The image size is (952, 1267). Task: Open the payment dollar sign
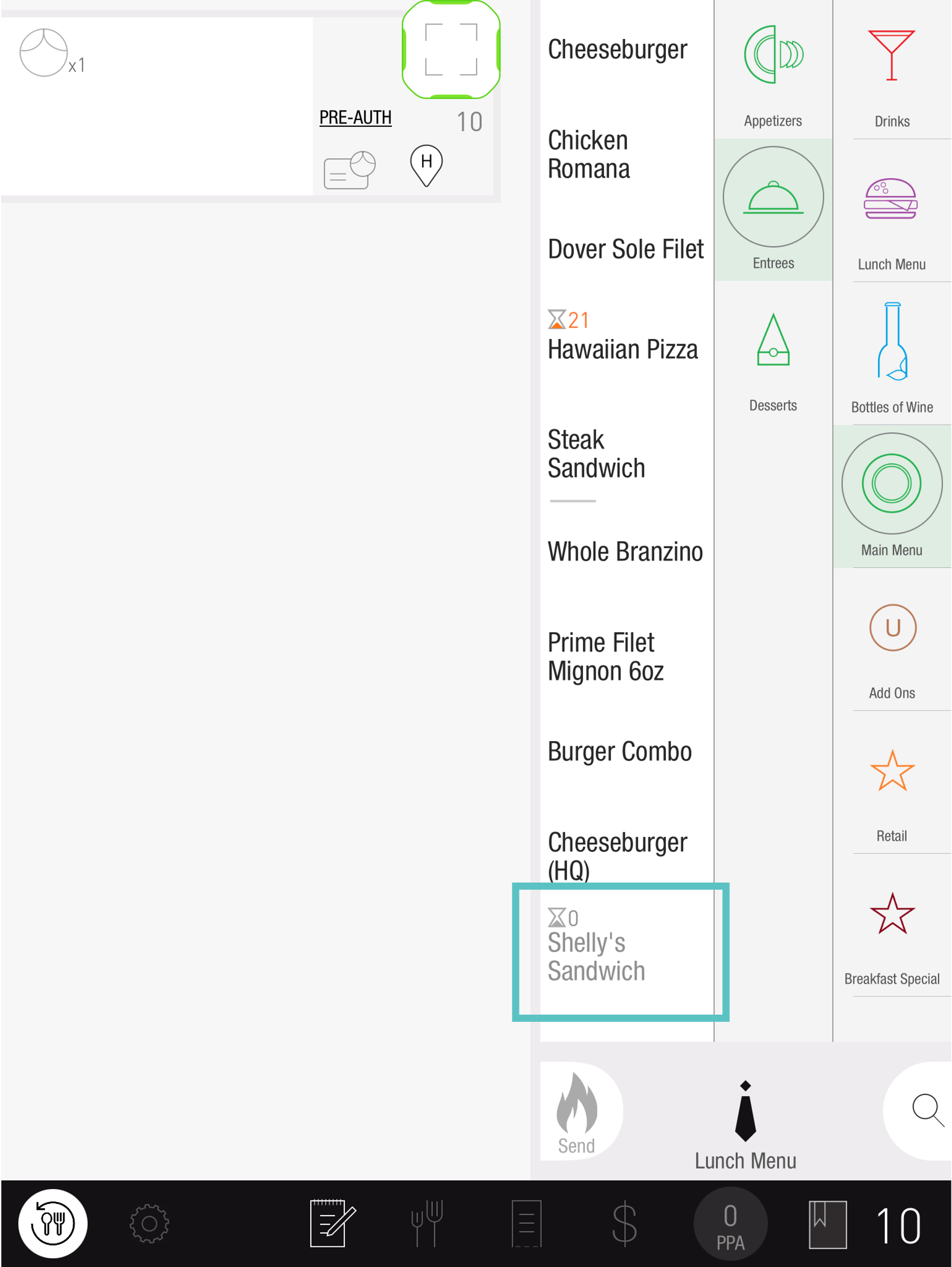pos(624,1223)
